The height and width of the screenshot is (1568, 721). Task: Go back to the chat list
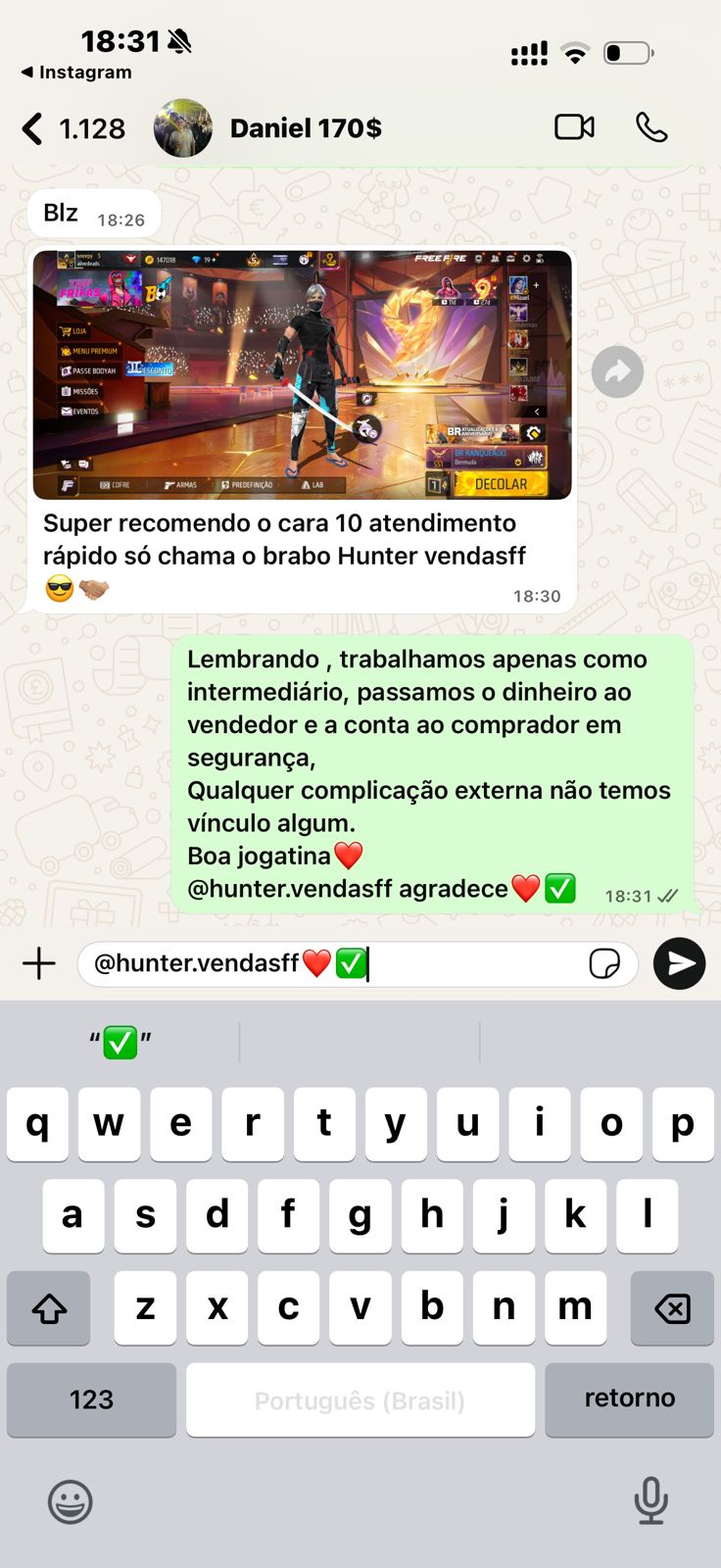(x=73, y=128)
